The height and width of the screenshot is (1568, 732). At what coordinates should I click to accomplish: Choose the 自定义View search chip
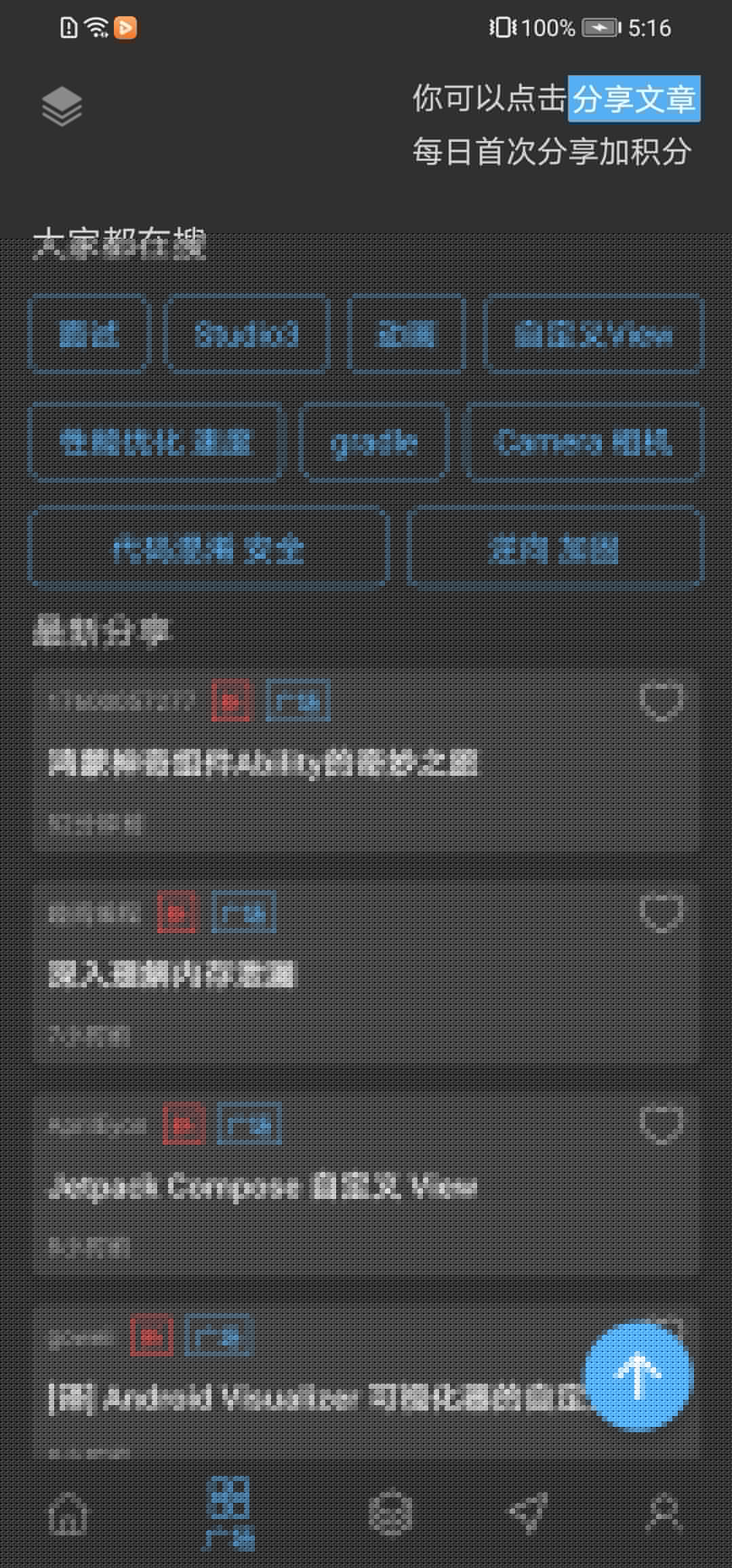[x=593, y=334]
